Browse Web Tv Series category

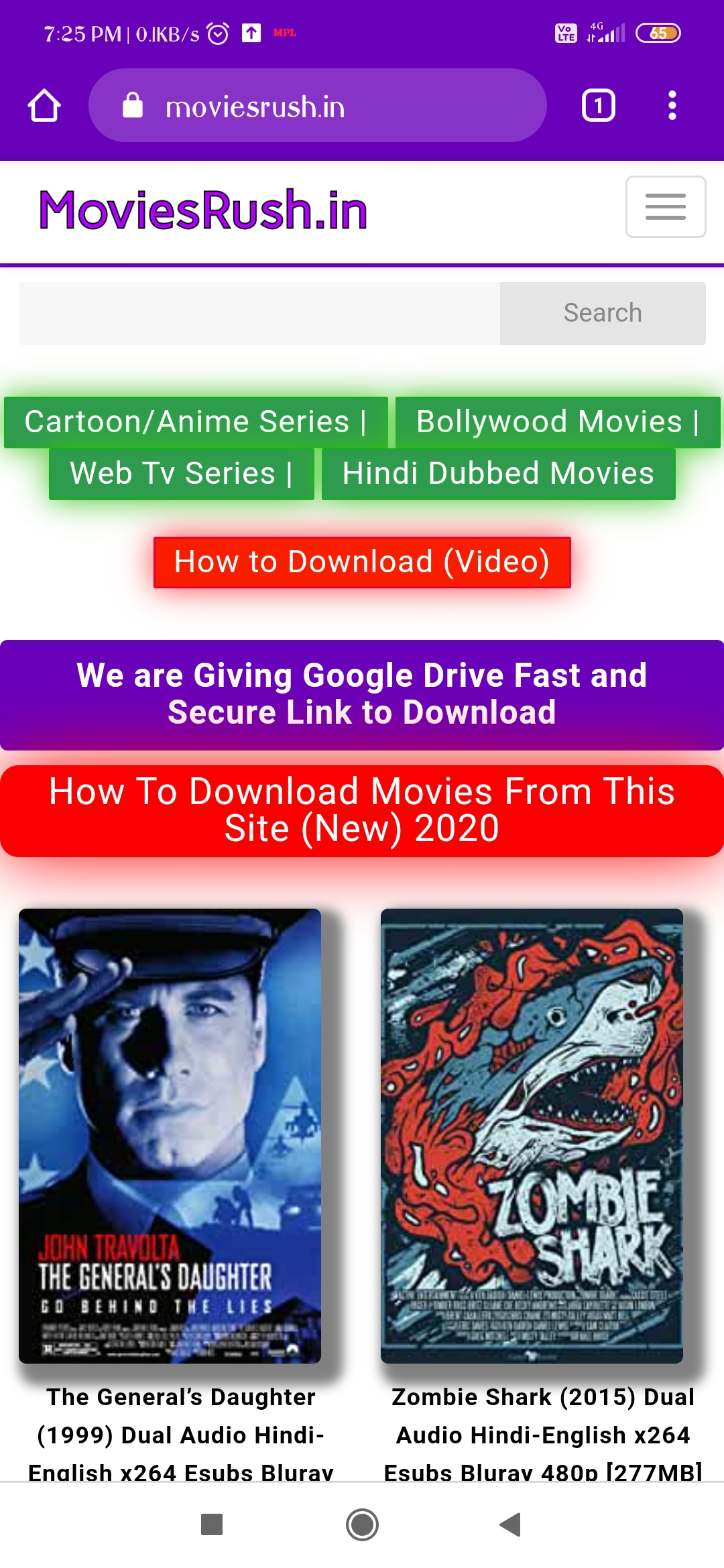[181, 474]
